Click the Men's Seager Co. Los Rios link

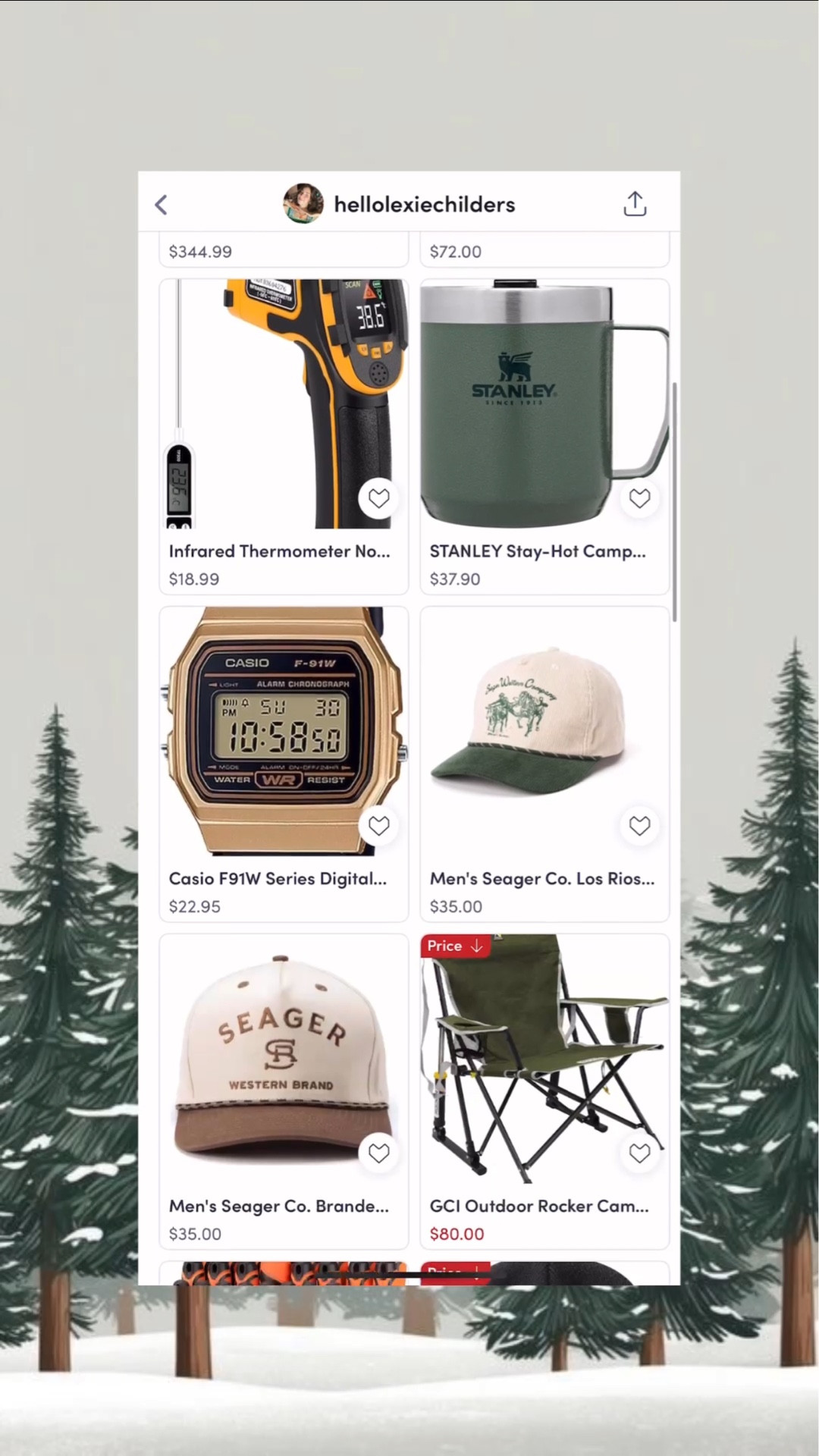(x=541, y=879)
